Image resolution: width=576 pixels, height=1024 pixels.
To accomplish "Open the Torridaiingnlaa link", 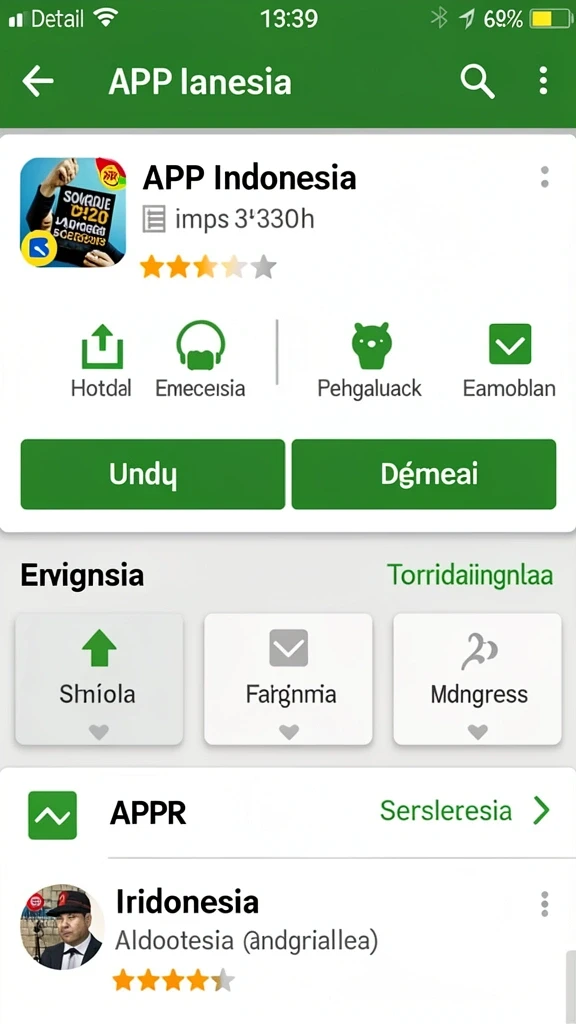I will 470,575.
